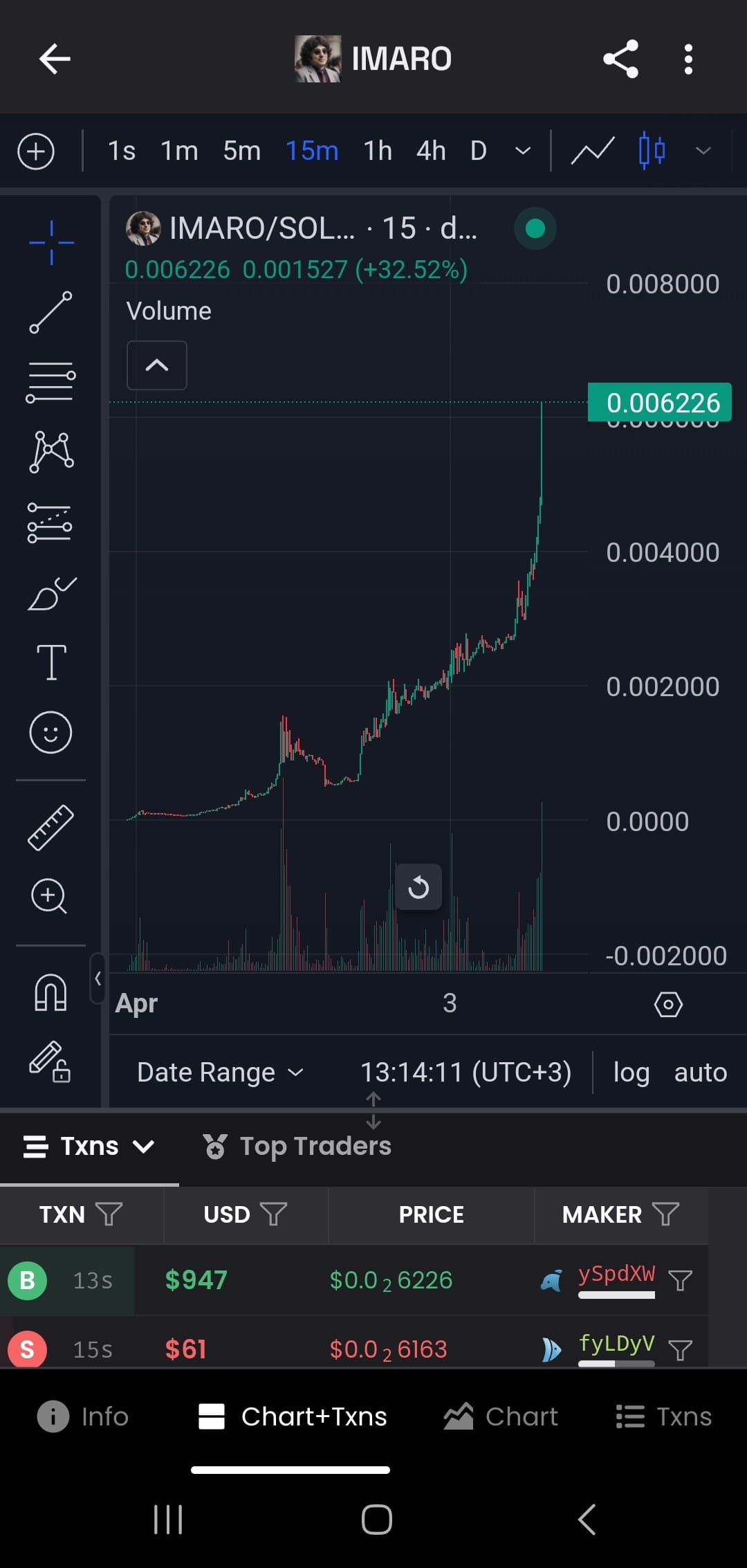Switch to the Top Traders tab
The height and width of the screenshot is (1568, 747).
pos(297,1146)
